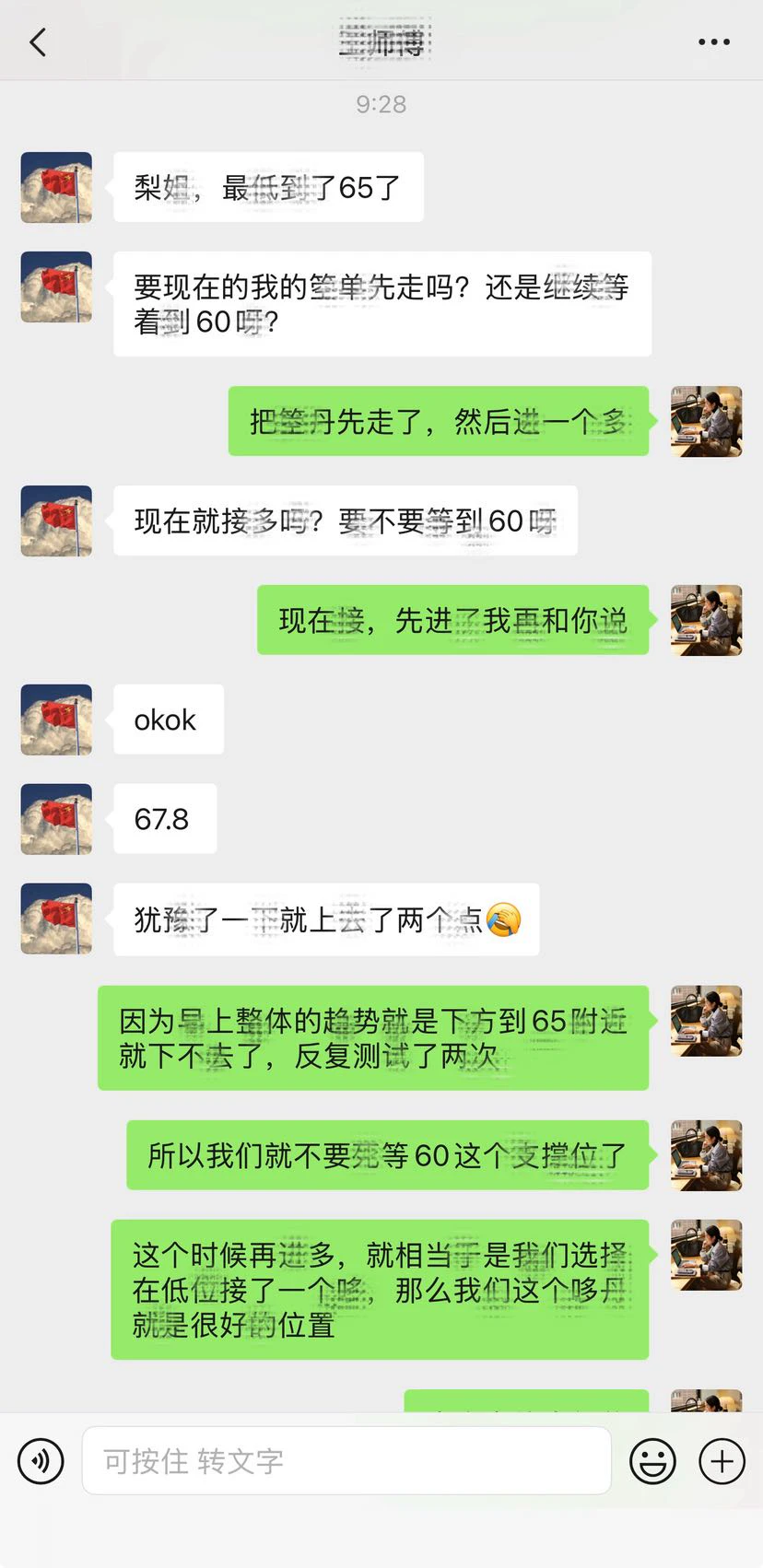Open my avatar beside the 现在接 message

pyautogui.click(x=706, y=620)
